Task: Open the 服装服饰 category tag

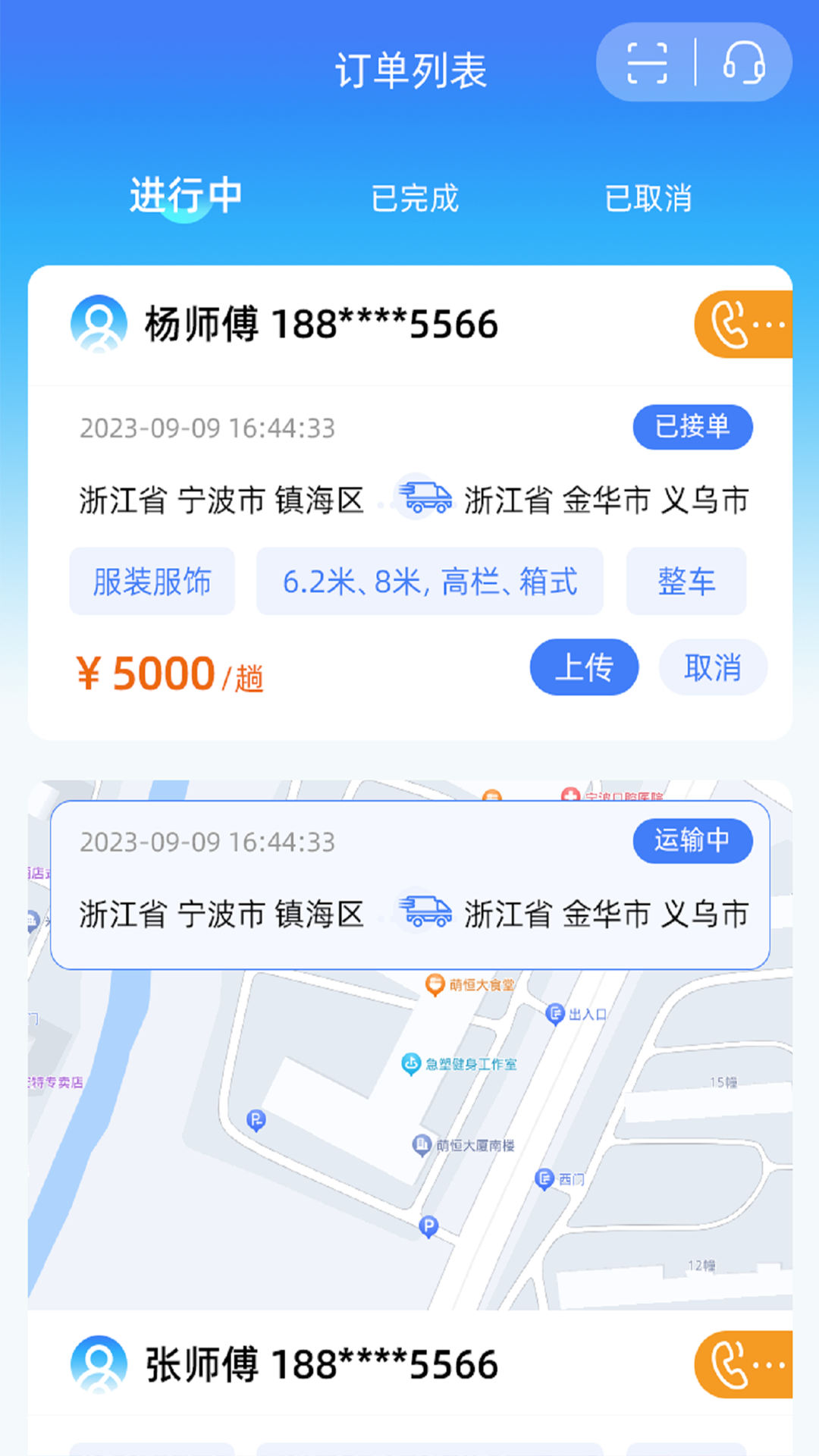Action: (x=152, y=582)
